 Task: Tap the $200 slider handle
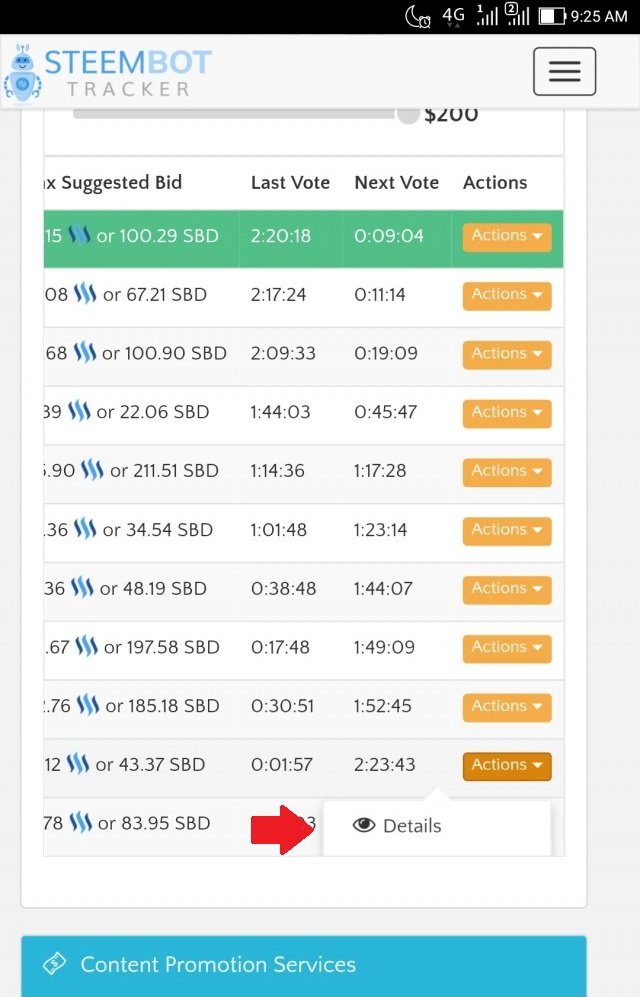pyautogui.click(x=408, y=114)
